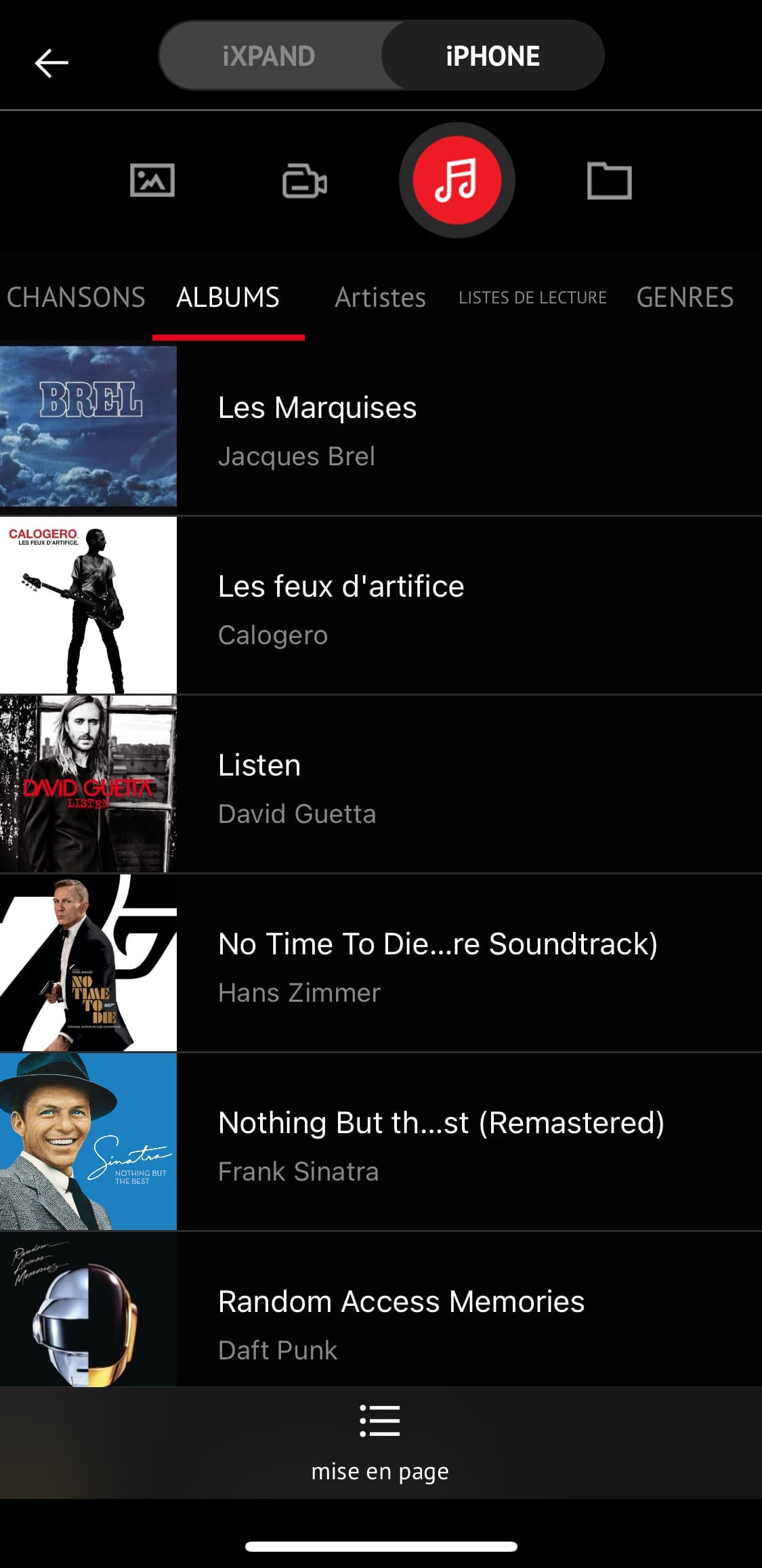Switch to the iXPAND source
The width and height of the screenshot is (762, 1568).
269,56
